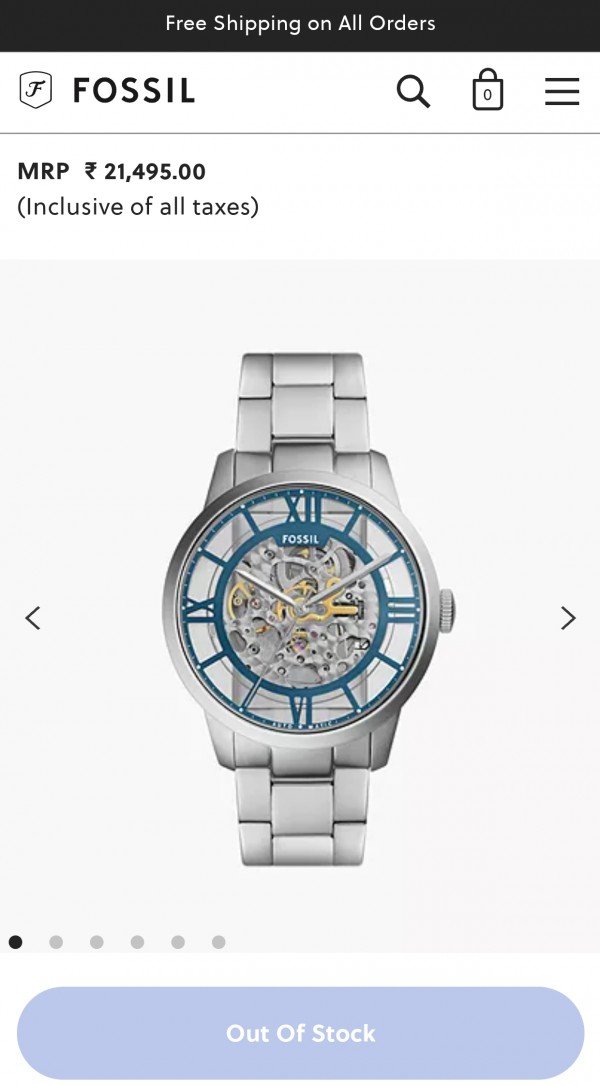Open the search magnifier icon

click(413, 91)
